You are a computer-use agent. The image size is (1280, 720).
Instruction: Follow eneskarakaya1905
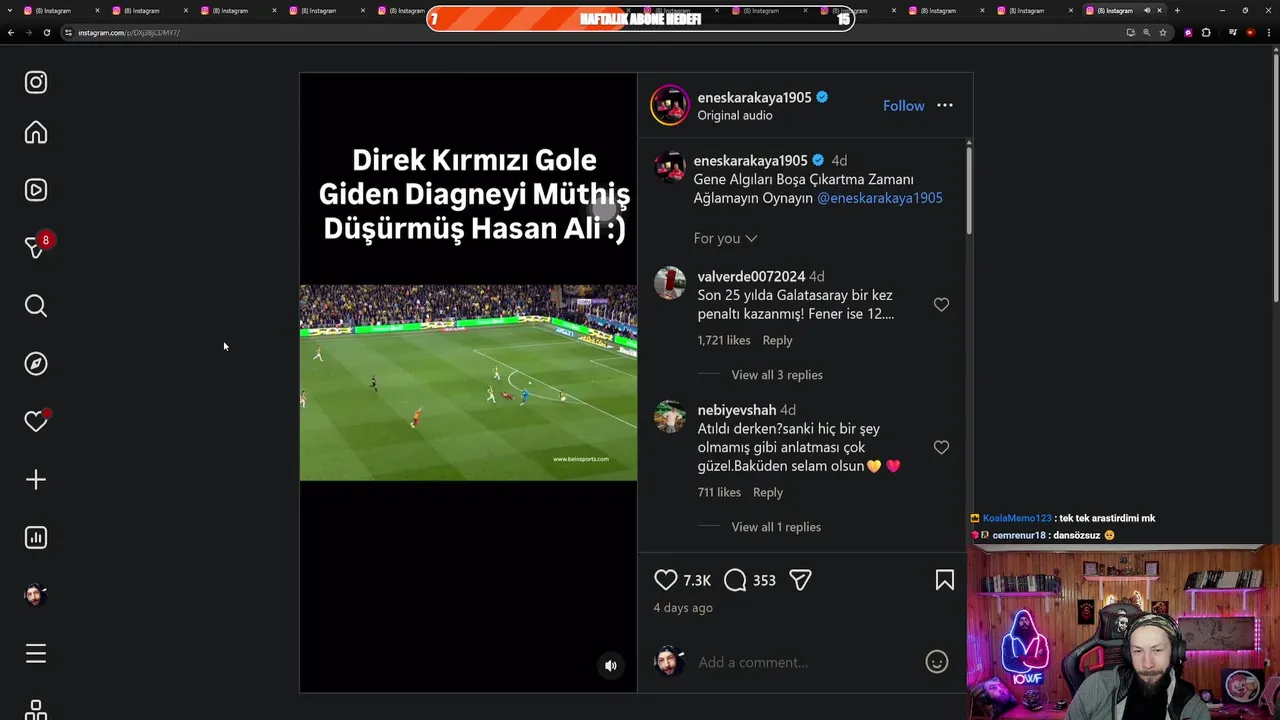point(903,106)
